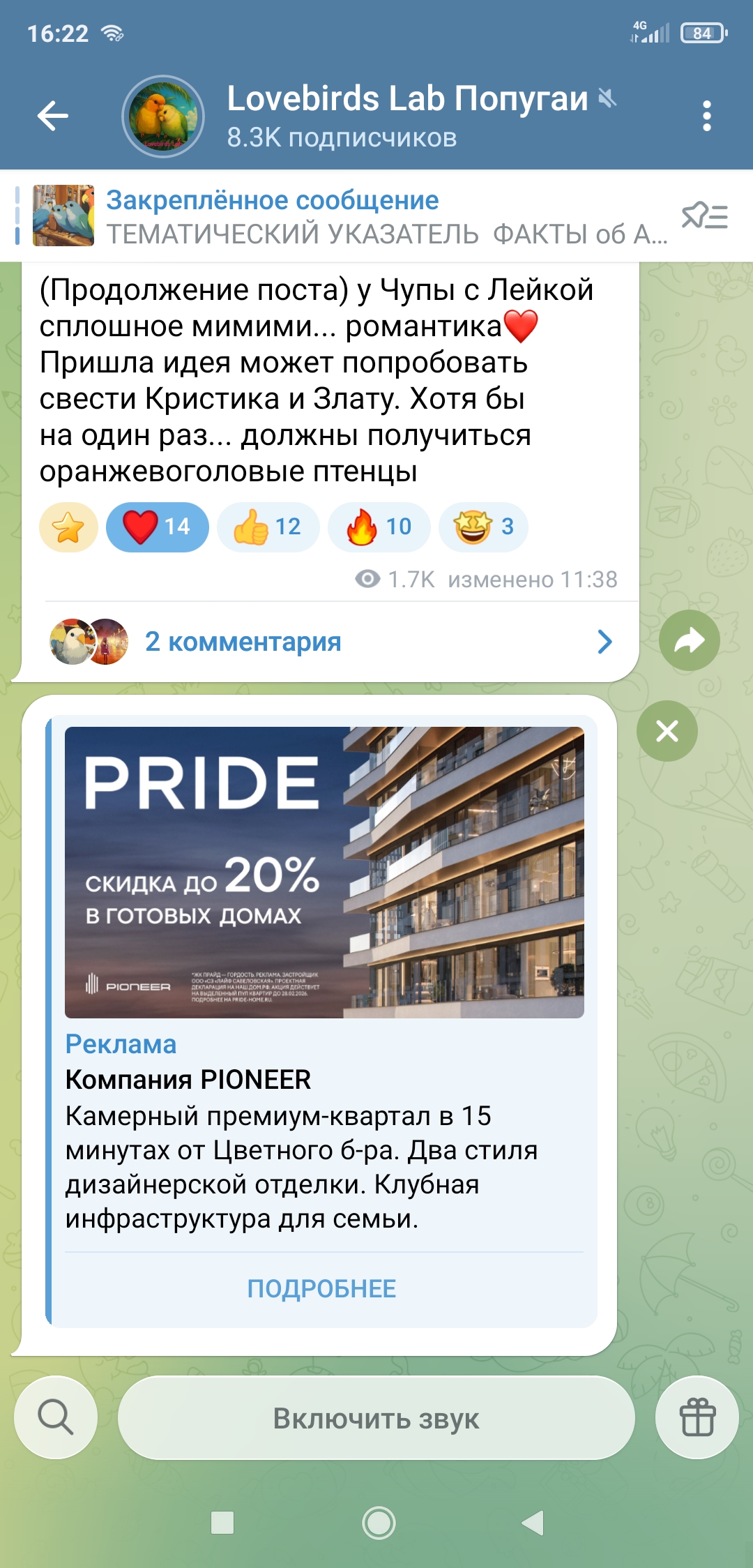React with the star-eyes emoji showing 3
Image resolution: width=753 pixels, height=1568 pixels.
[483, 527]
